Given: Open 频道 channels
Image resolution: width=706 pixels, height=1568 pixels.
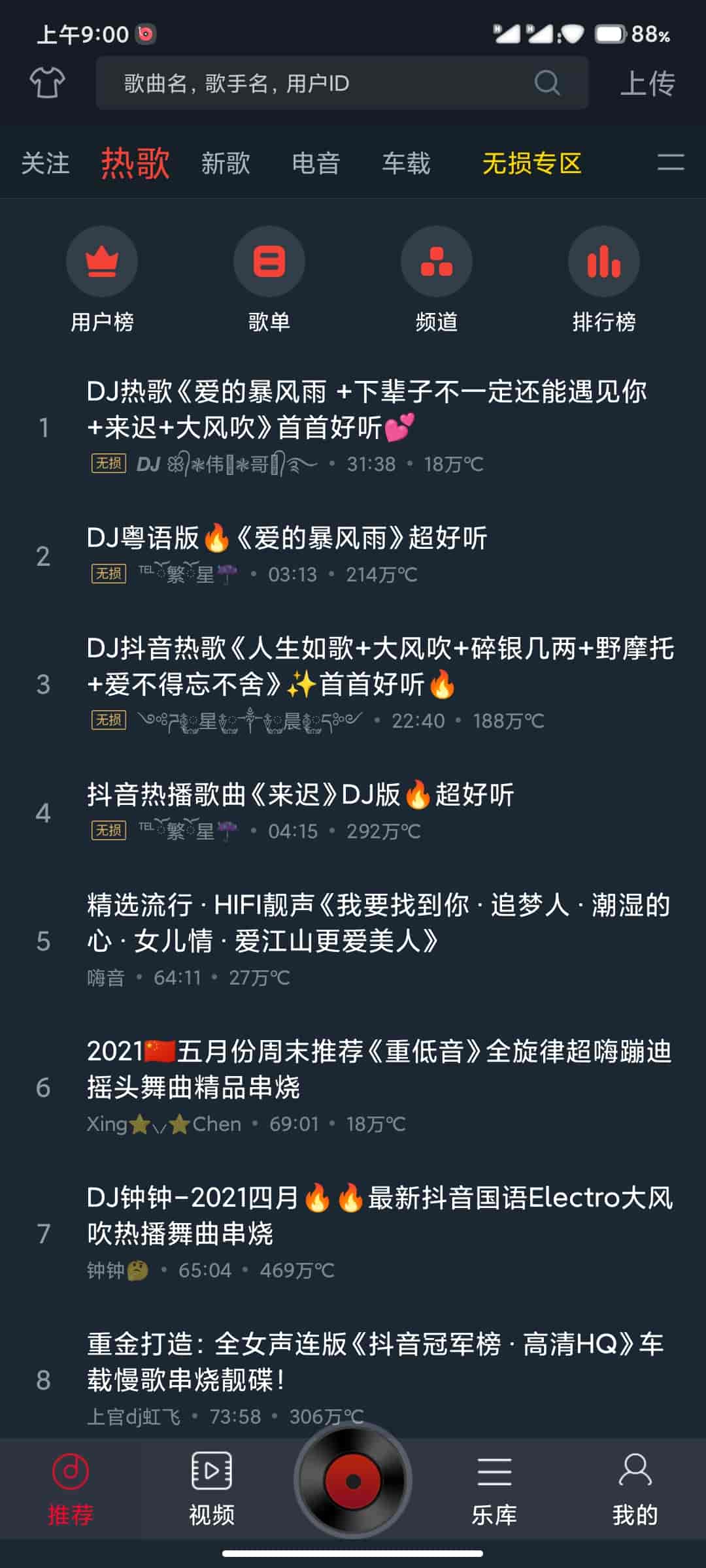Looking at the screenshot, I should [x=437, y=279].
